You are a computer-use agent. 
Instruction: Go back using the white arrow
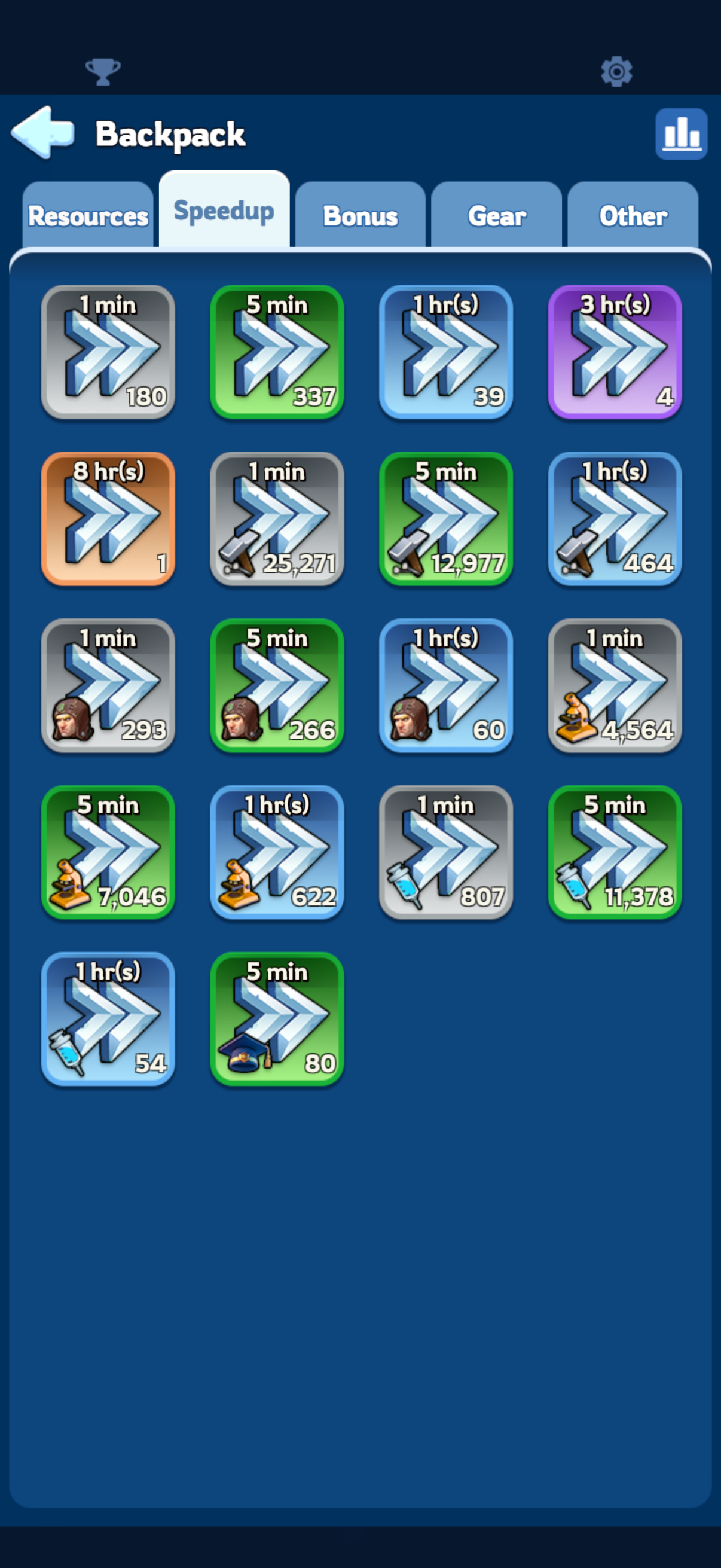point(42,133)
